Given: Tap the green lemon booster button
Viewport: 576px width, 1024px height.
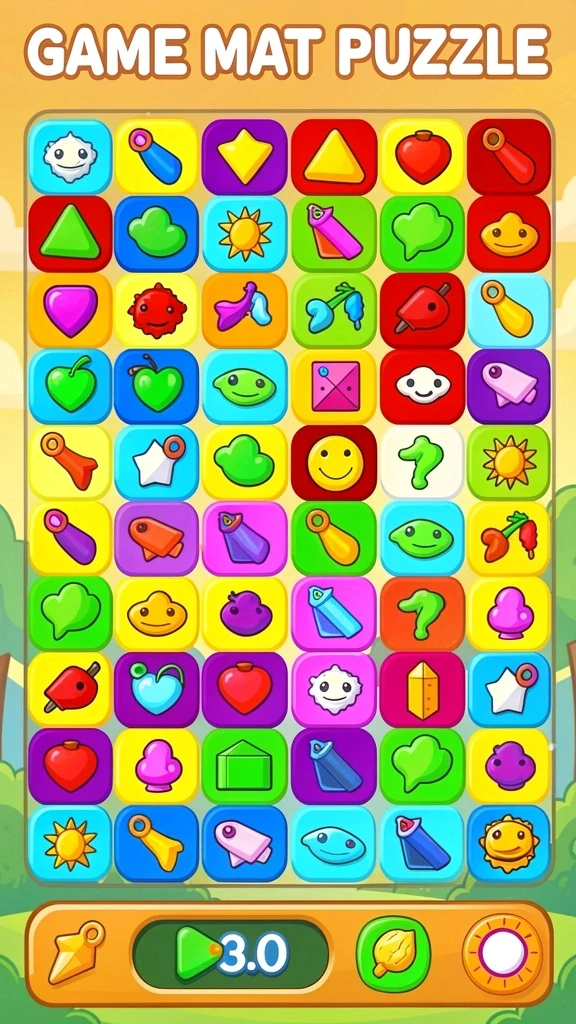Looking at the screenshot, I should (x=393, y=954).
